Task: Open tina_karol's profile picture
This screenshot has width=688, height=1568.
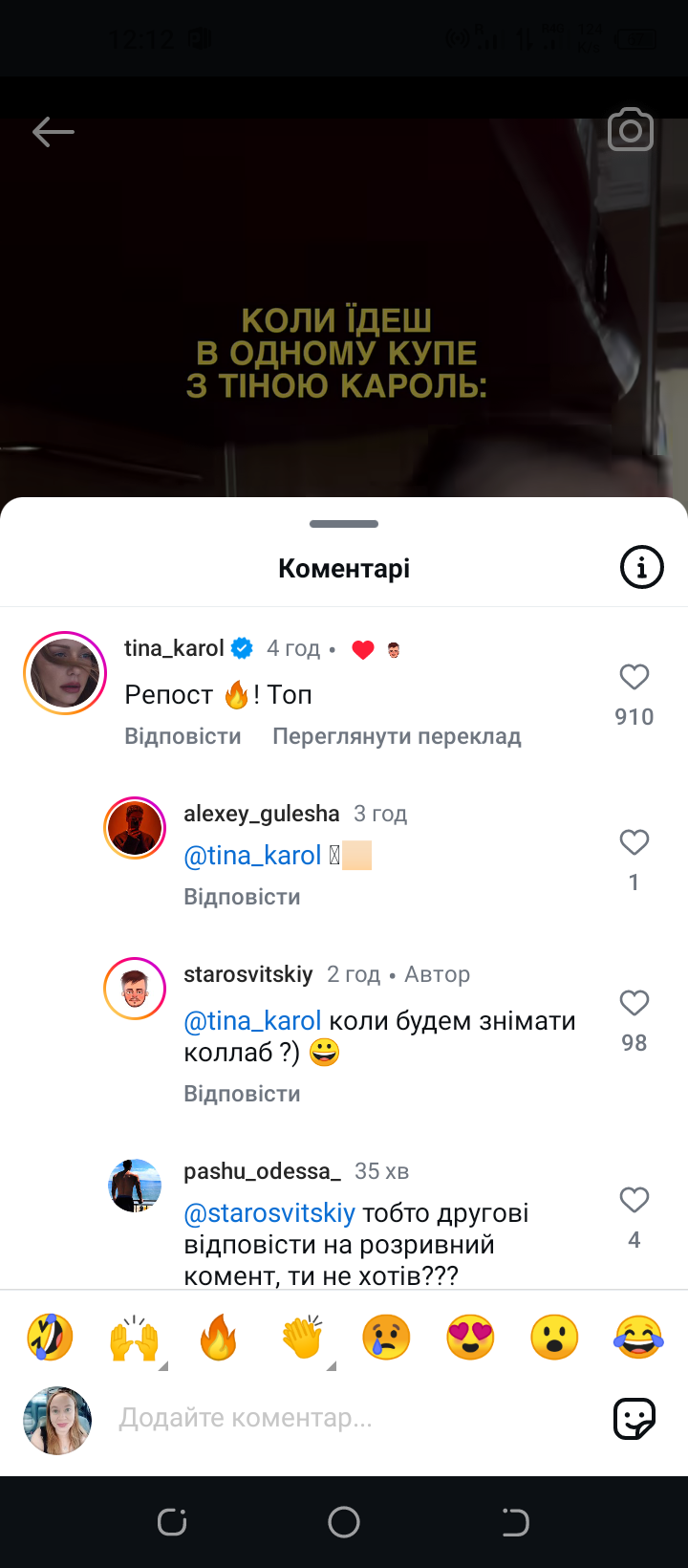Action: pyautogui.click(x=65, y=673)
